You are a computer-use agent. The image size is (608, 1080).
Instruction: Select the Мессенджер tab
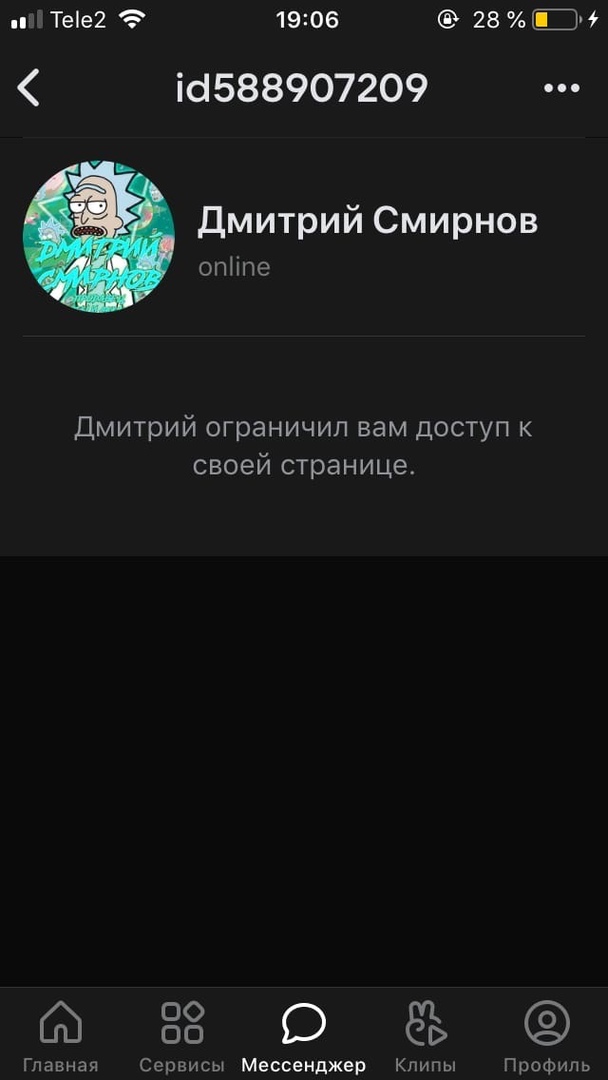(303, 1036)
